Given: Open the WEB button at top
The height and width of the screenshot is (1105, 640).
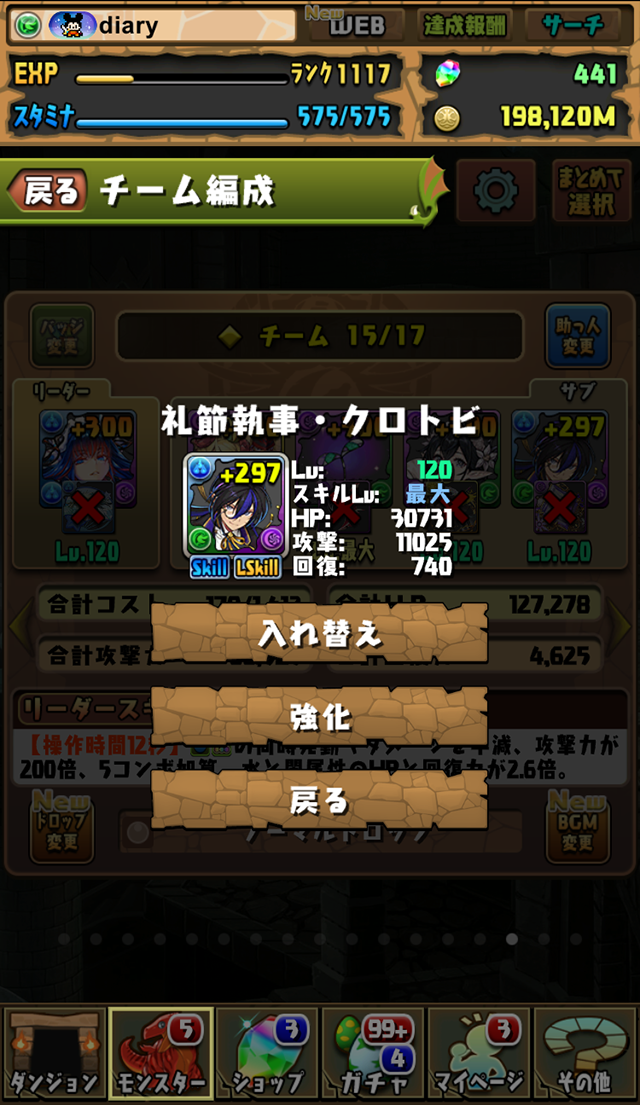Looking at the screenshot, I should pyautogui.click(x=356, y=25).
